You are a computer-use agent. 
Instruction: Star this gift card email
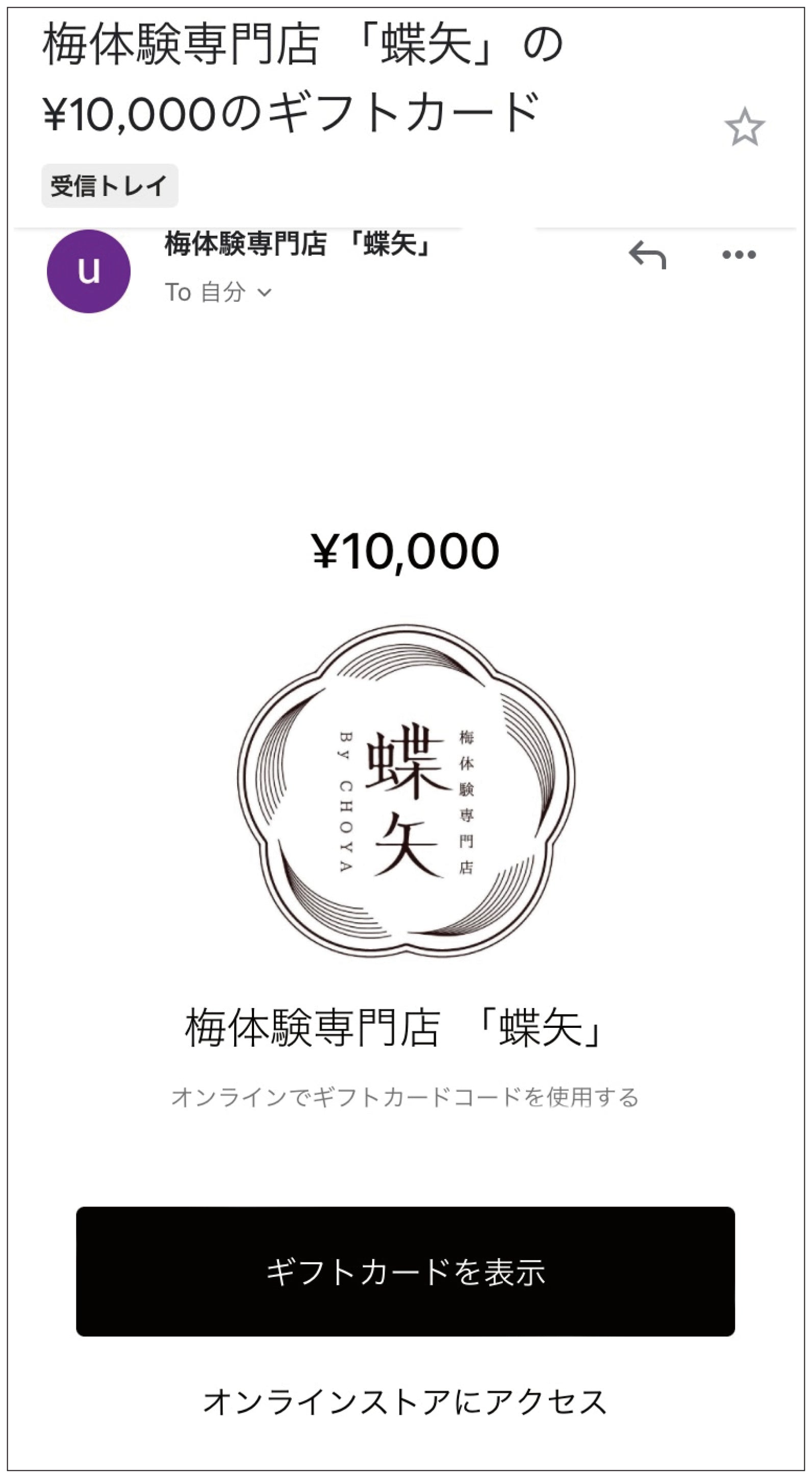744,128
